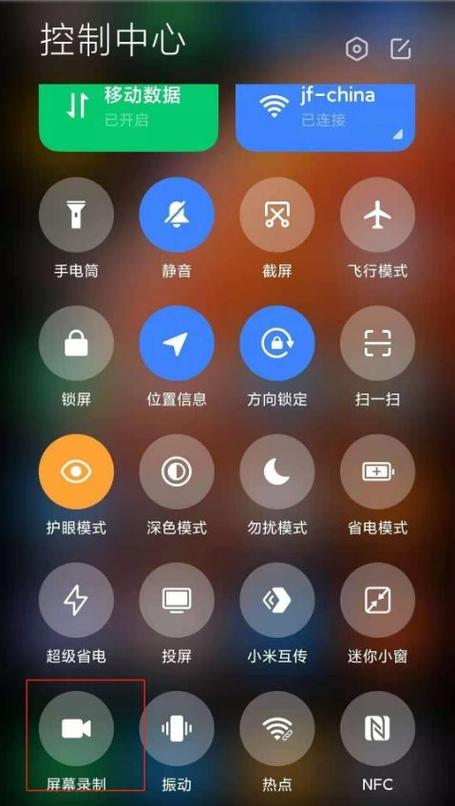Image resolution: width=455 pixels, height=806 pixels.
Task: Toggle the jf-china Wi-Fi tile
Action: [x=325, y=117]
